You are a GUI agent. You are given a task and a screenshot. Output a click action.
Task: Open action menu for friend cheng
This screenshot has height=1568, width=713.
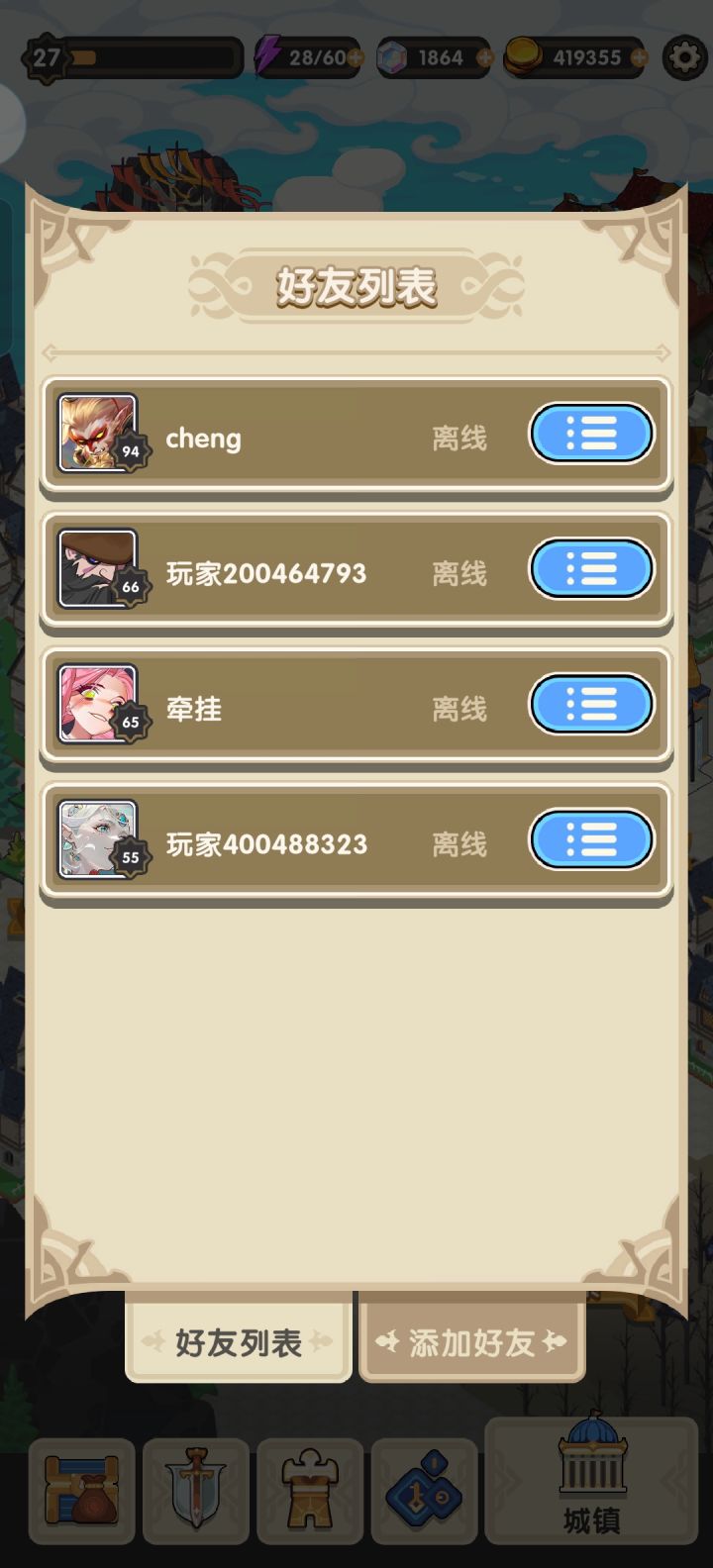coord(591,434)
